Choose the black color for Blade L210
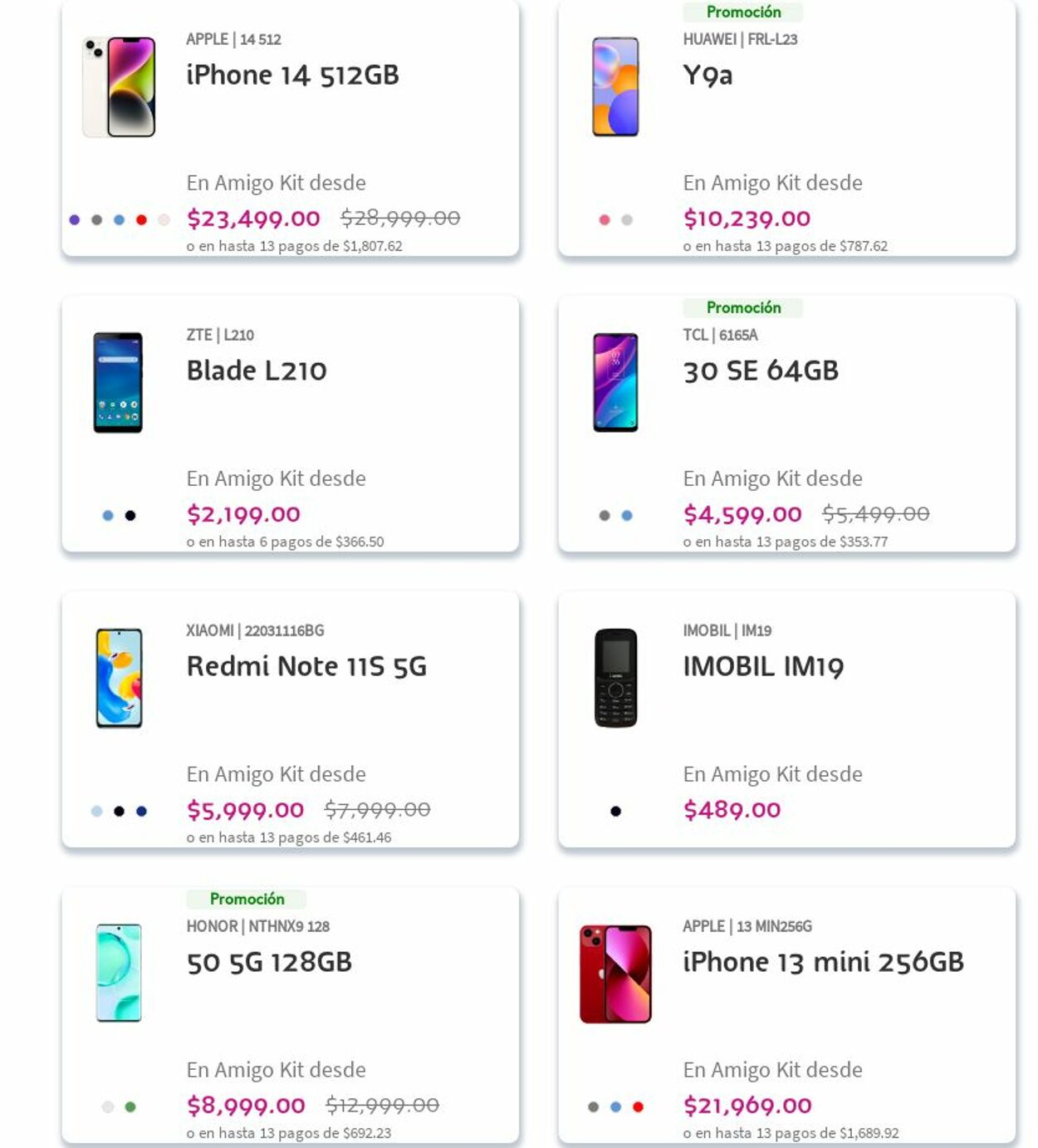The image size is (1038, 1148). 130,516
